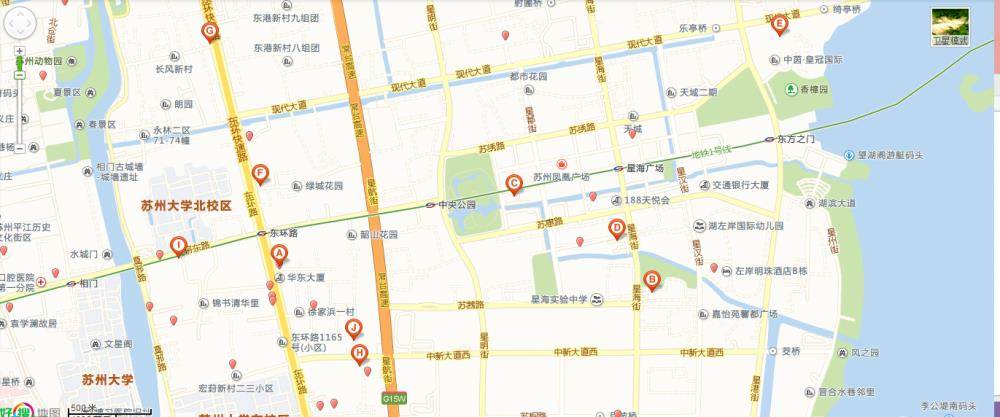The height and width of the screenshot is (417, 1000).
Task: Open map marker I near 苏州大学北校区
Action: (x=178, y=244)
